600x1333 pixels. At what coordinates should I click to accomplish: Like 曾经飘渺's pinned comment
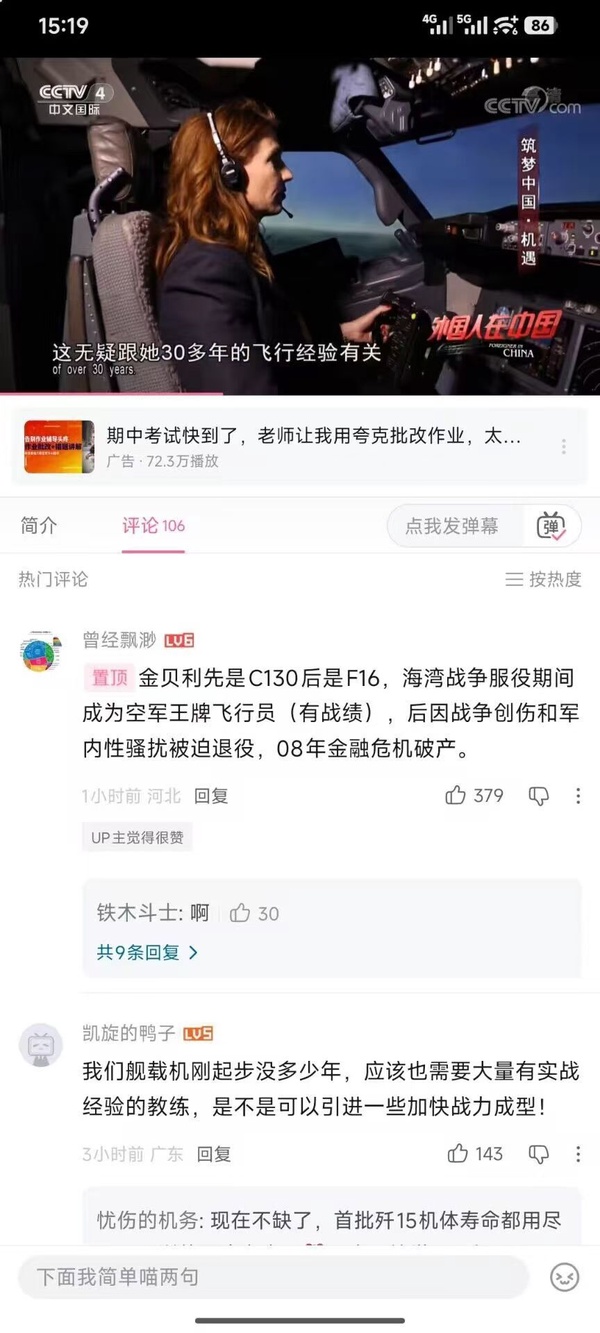[457, 796]
